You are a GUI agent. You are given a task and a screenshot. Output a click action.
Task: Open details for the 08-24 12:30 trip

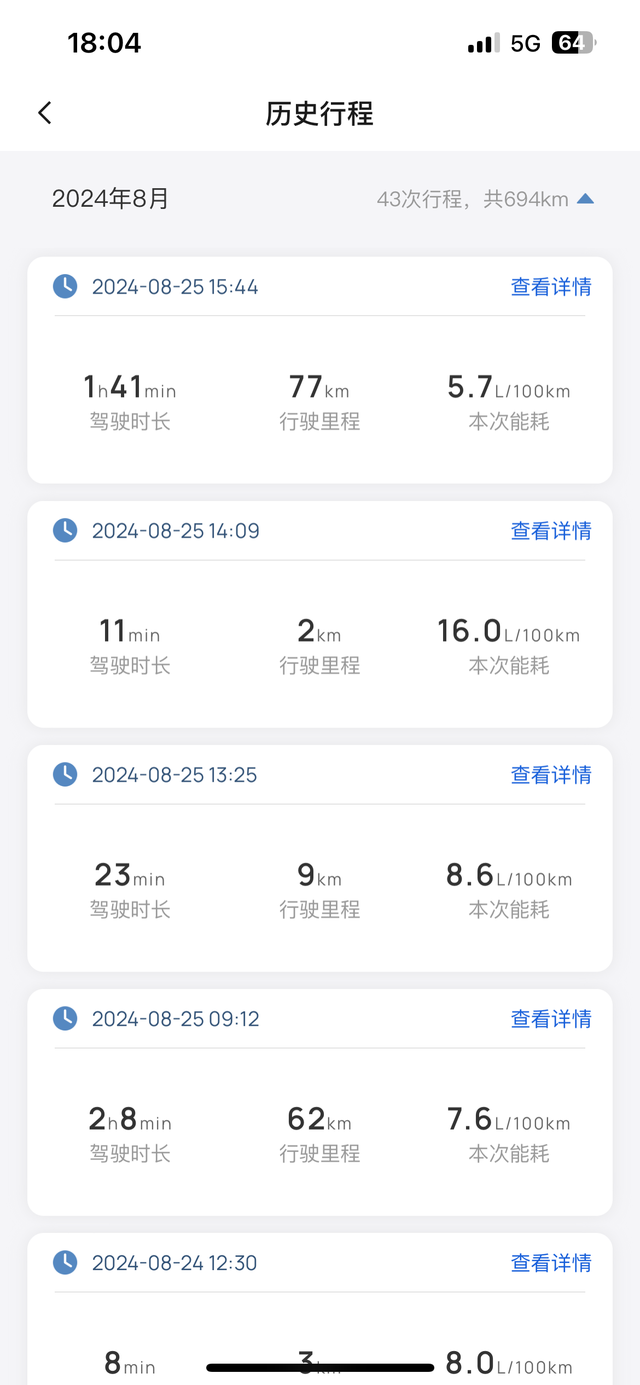551,1263
